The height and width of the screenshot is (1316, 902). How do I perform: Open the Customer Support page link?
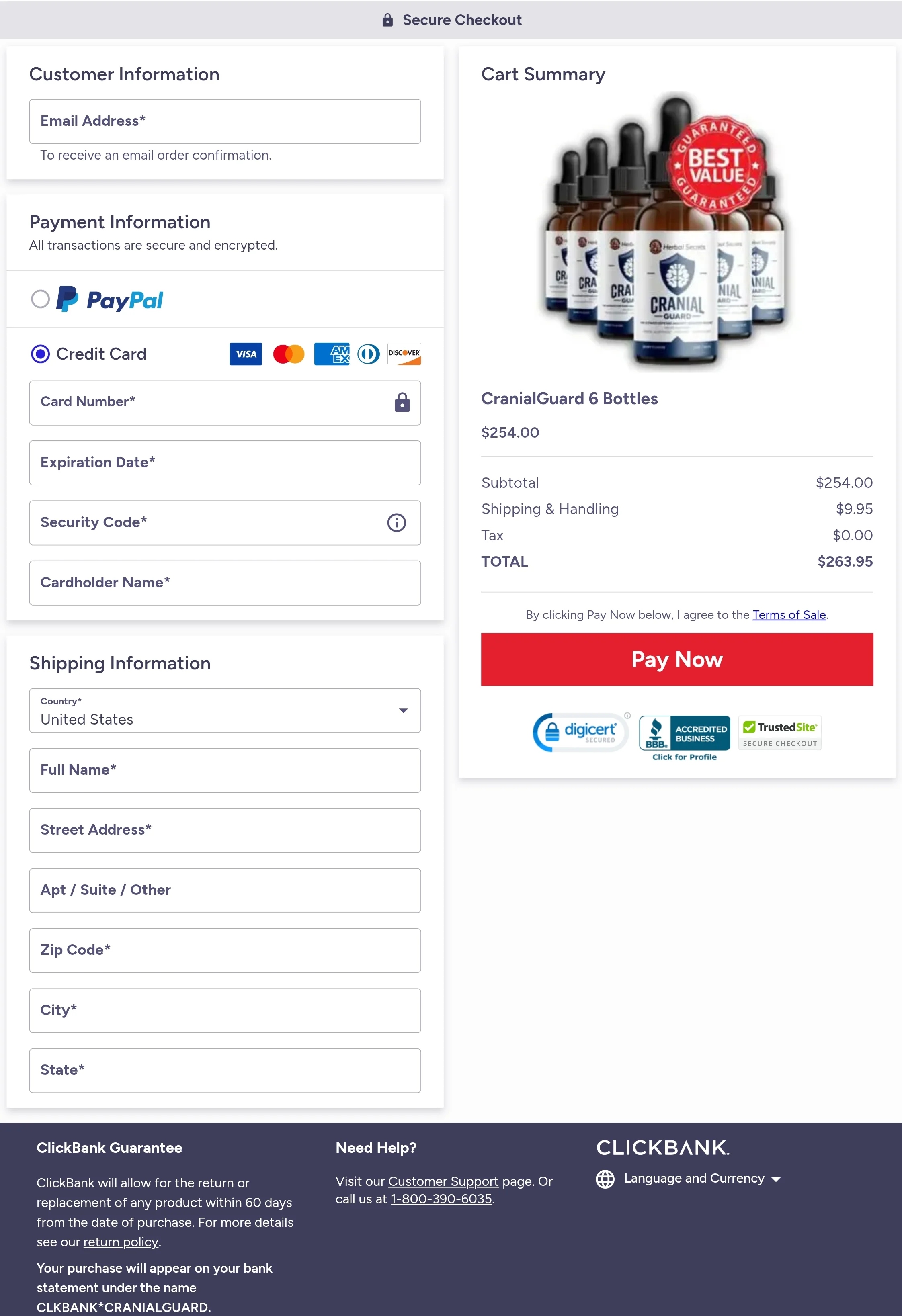(443, 1181)
